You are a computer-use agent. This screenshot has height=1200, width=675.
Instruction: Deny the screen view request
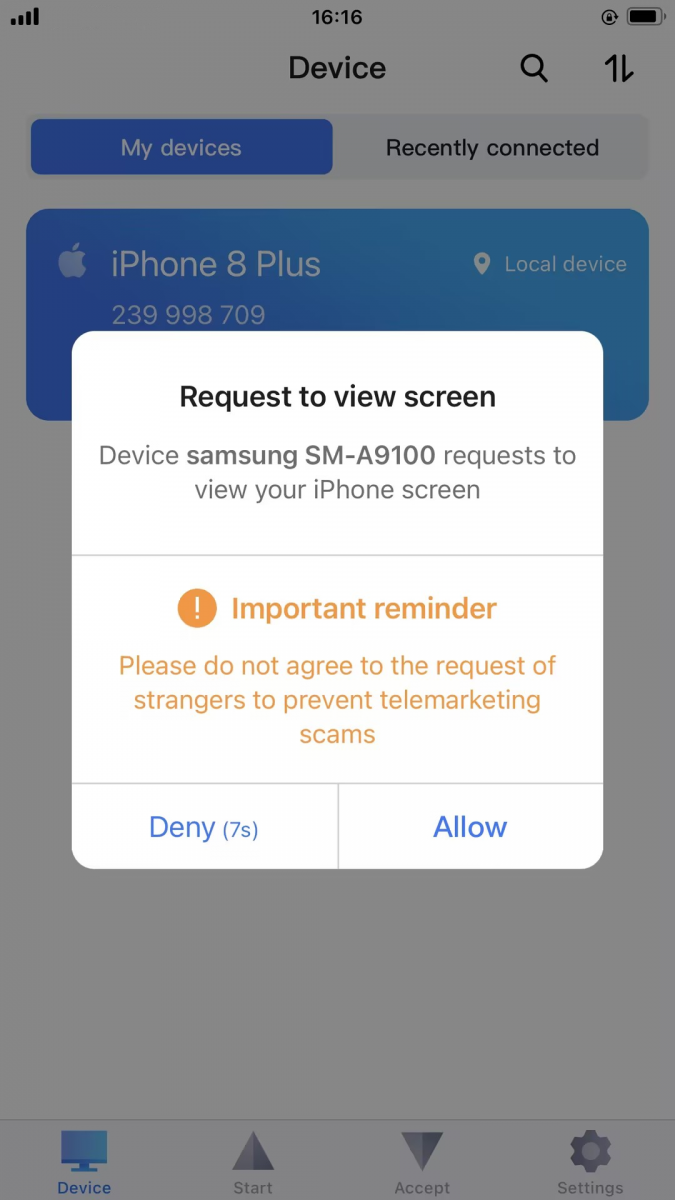click(204, 827)
